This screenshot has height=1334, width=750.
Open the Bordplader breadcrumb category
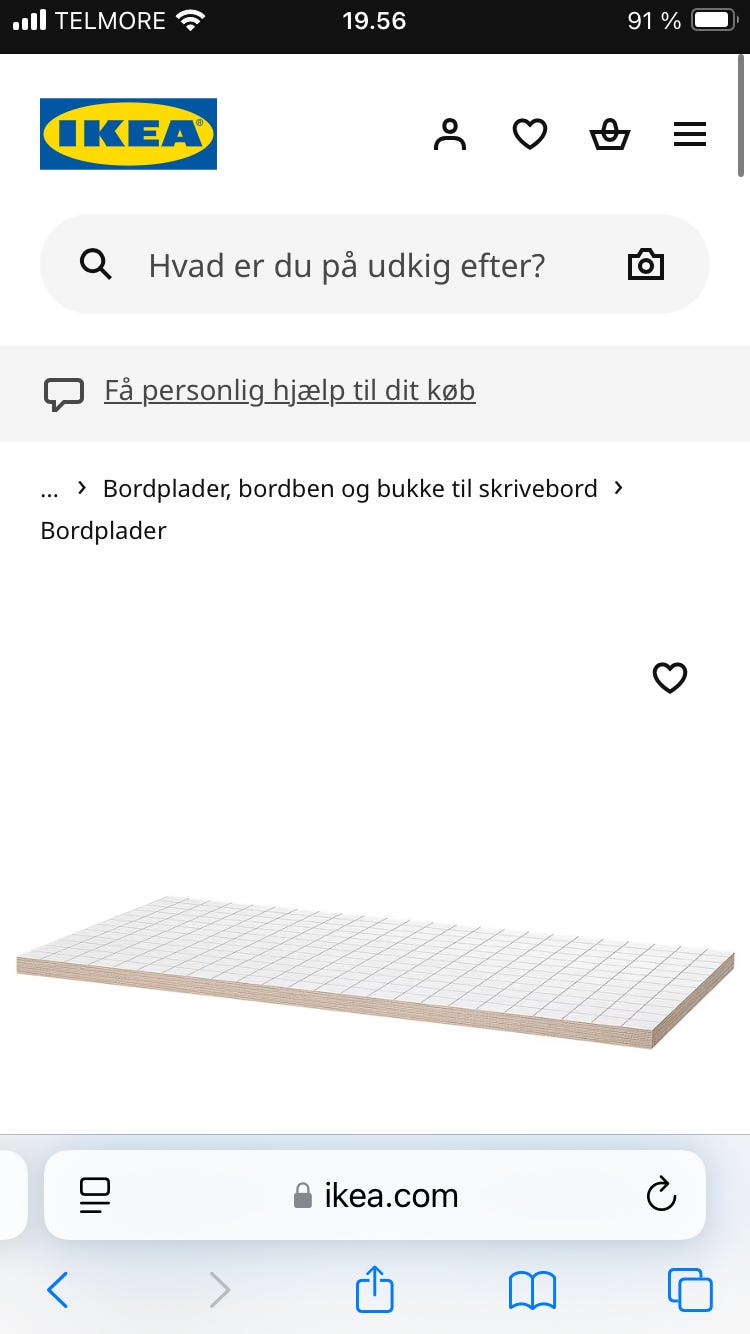(x=103, y=530)
